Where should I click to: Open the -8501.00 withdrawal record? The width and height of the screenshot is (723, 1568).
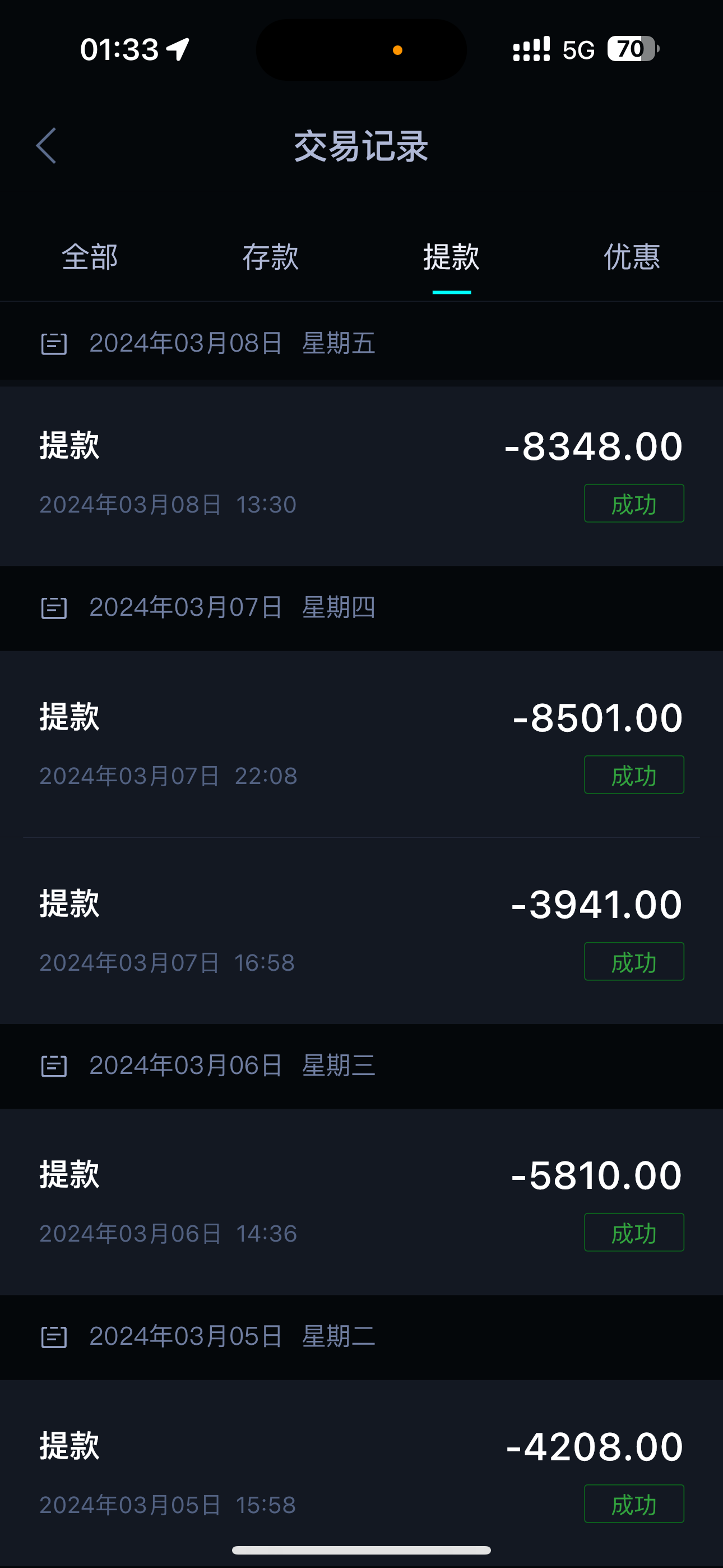[x=361, y=745]
